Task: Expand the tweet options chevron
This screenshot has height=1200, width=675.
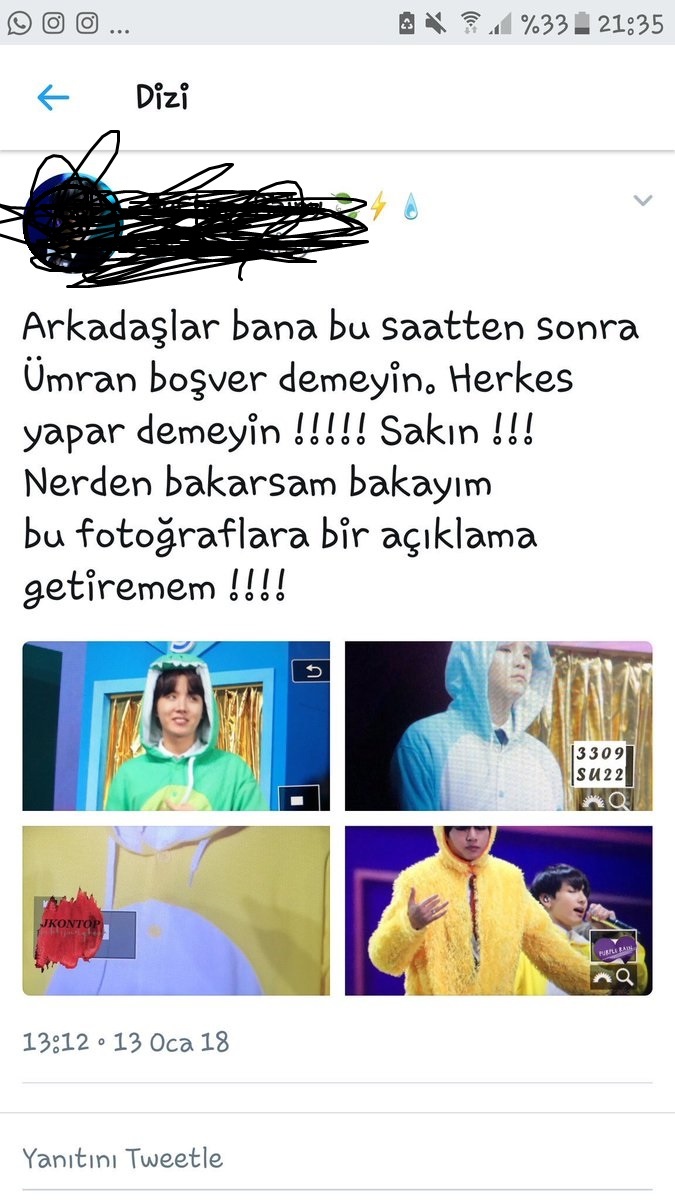Action: click(x=643, y=201)
